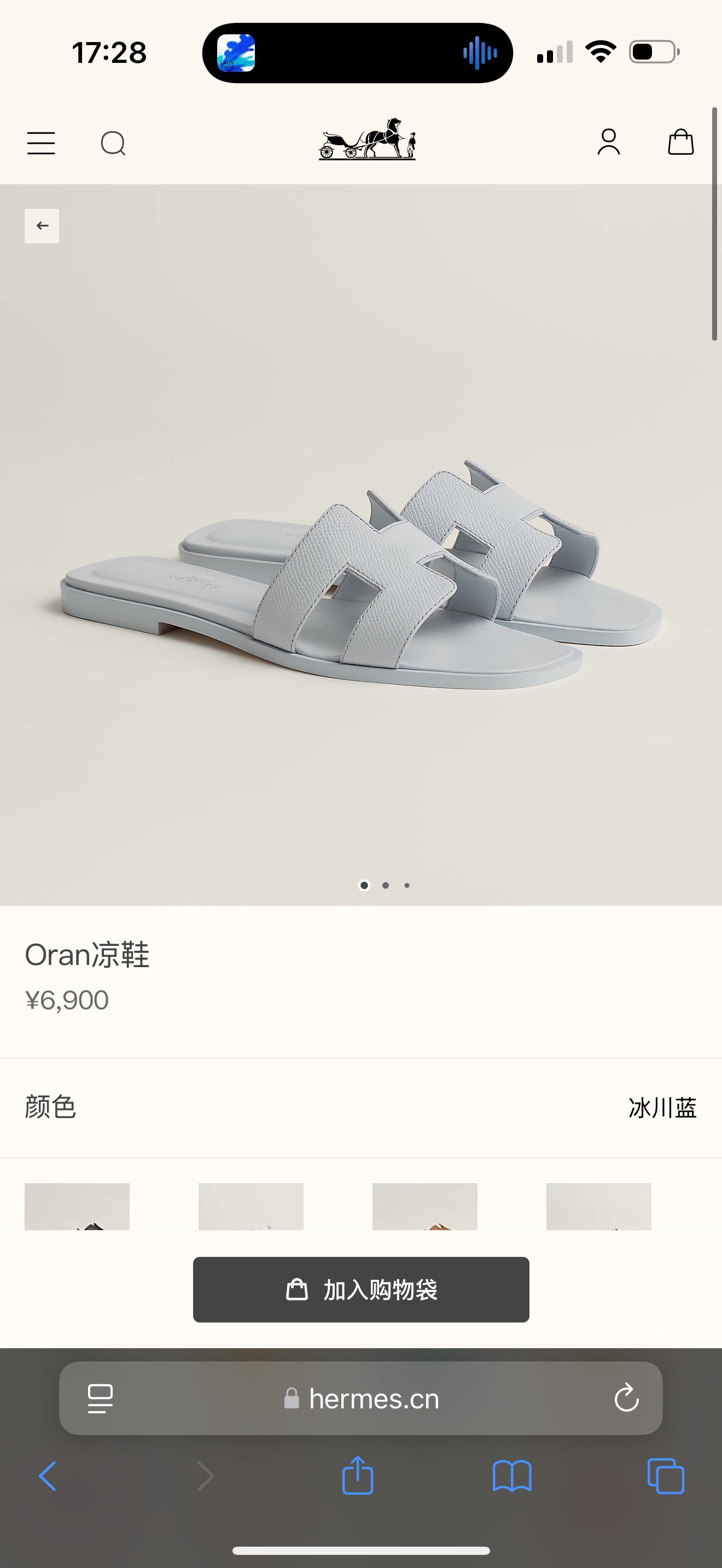This screenshot has height=1568, width=722.
Task: Jump to the second carousel dot
Action: point(386,886)
